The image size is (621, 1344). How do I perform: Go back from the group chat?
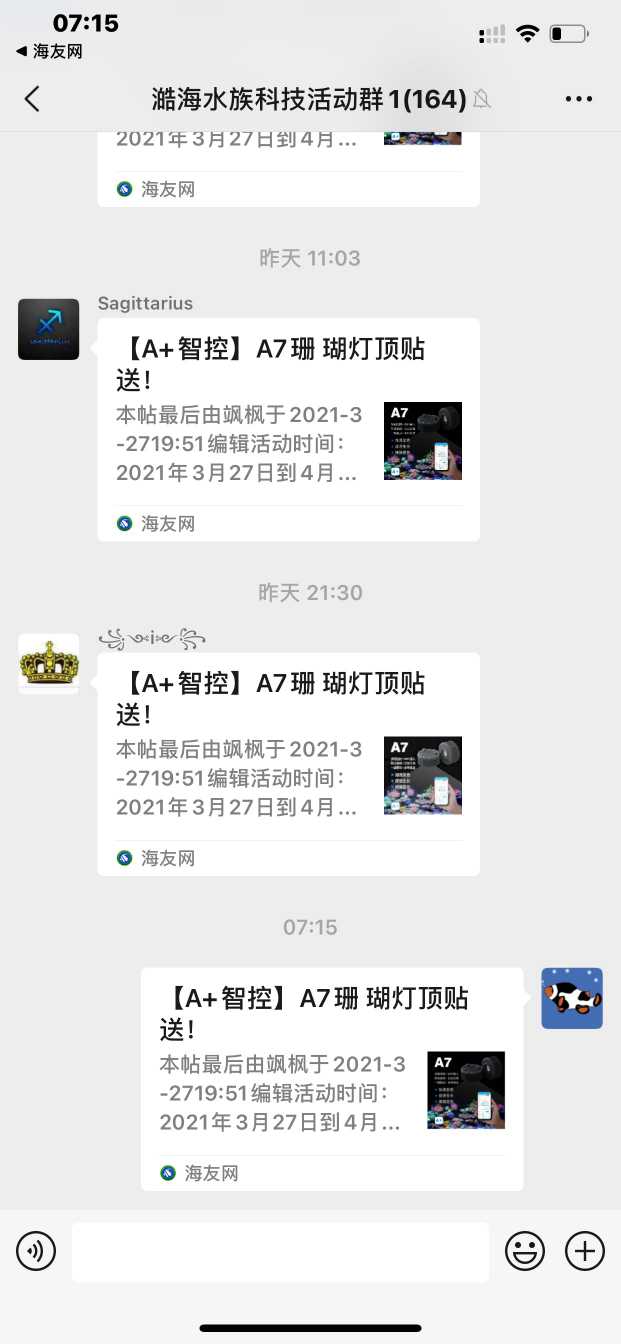coord(32,98)
